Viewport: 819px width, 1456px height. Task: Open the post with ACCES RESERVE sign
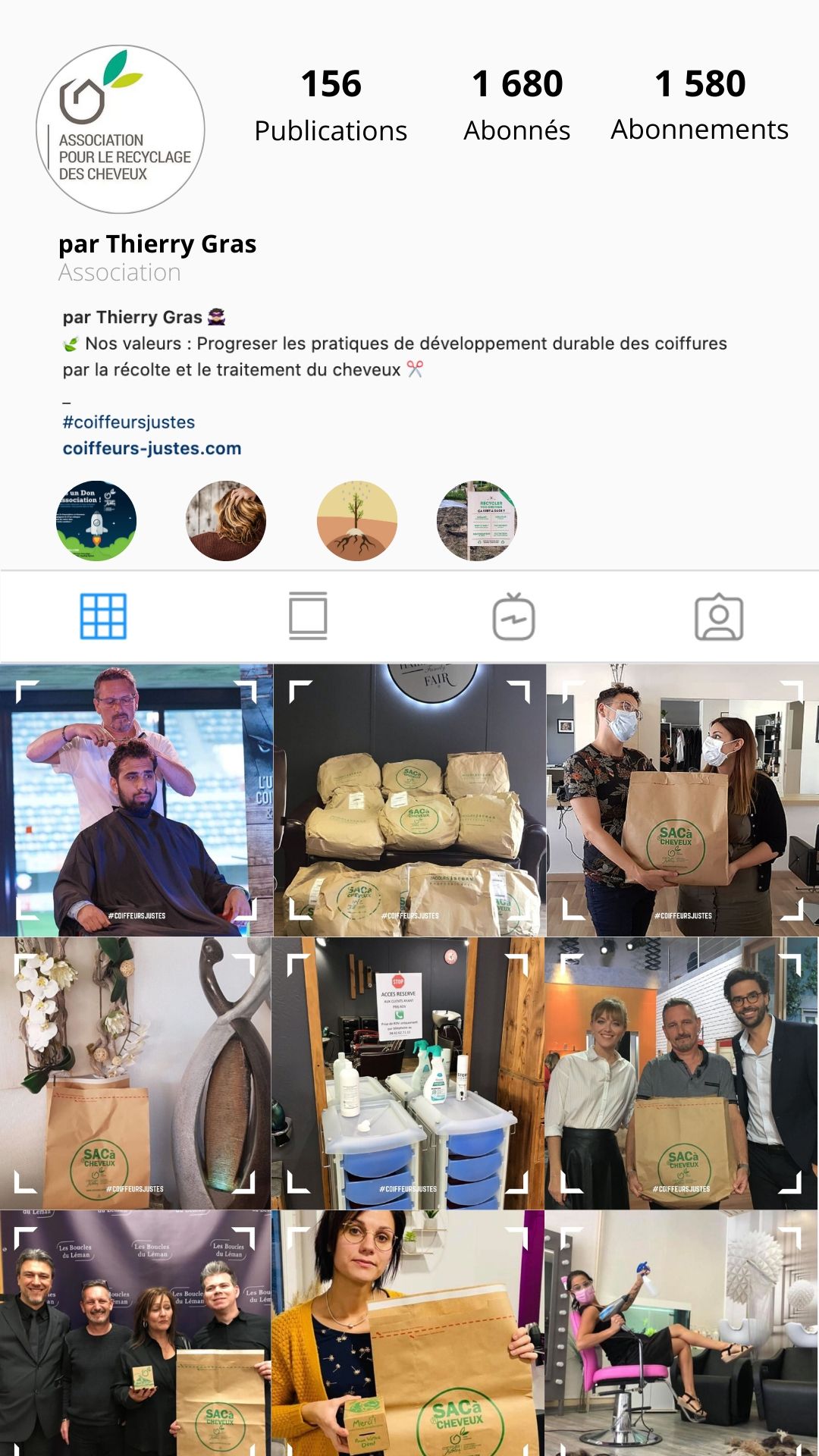coord(408,1073)
